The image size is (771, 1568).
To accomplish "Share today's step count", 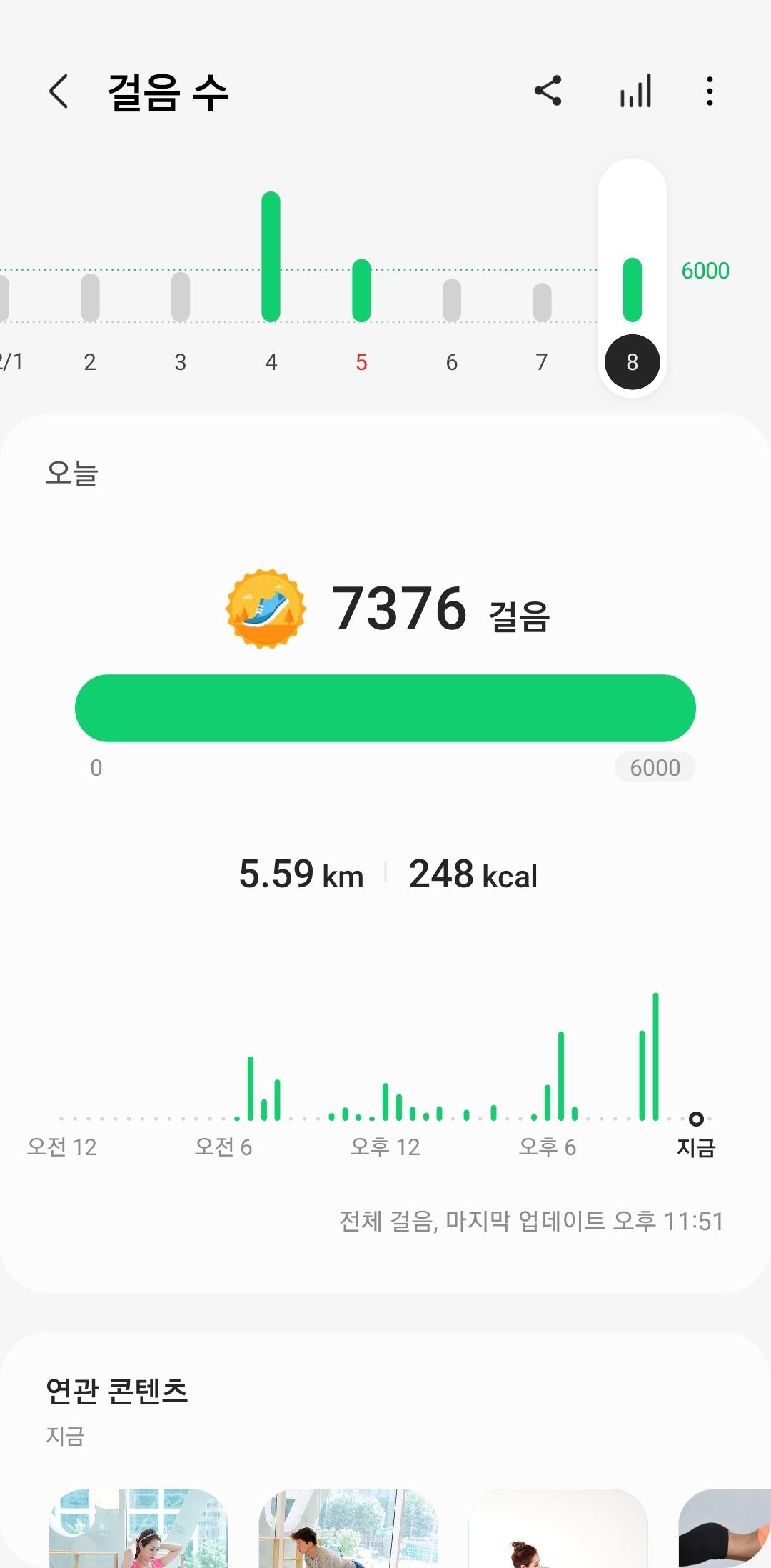I will [x=548, y=91].
